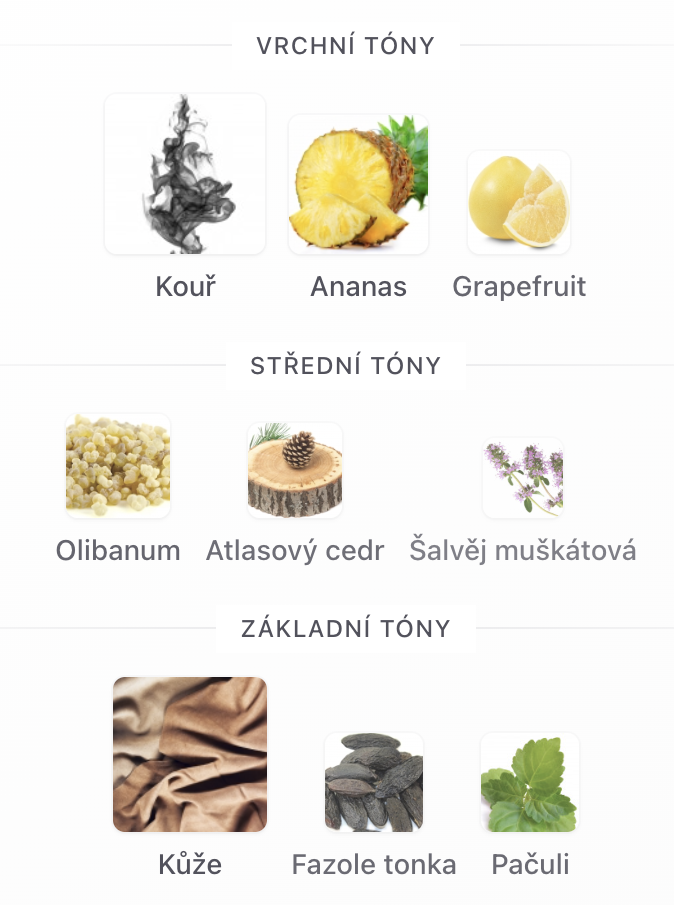Tap the Atlasový cedr note

click(295, 470)
